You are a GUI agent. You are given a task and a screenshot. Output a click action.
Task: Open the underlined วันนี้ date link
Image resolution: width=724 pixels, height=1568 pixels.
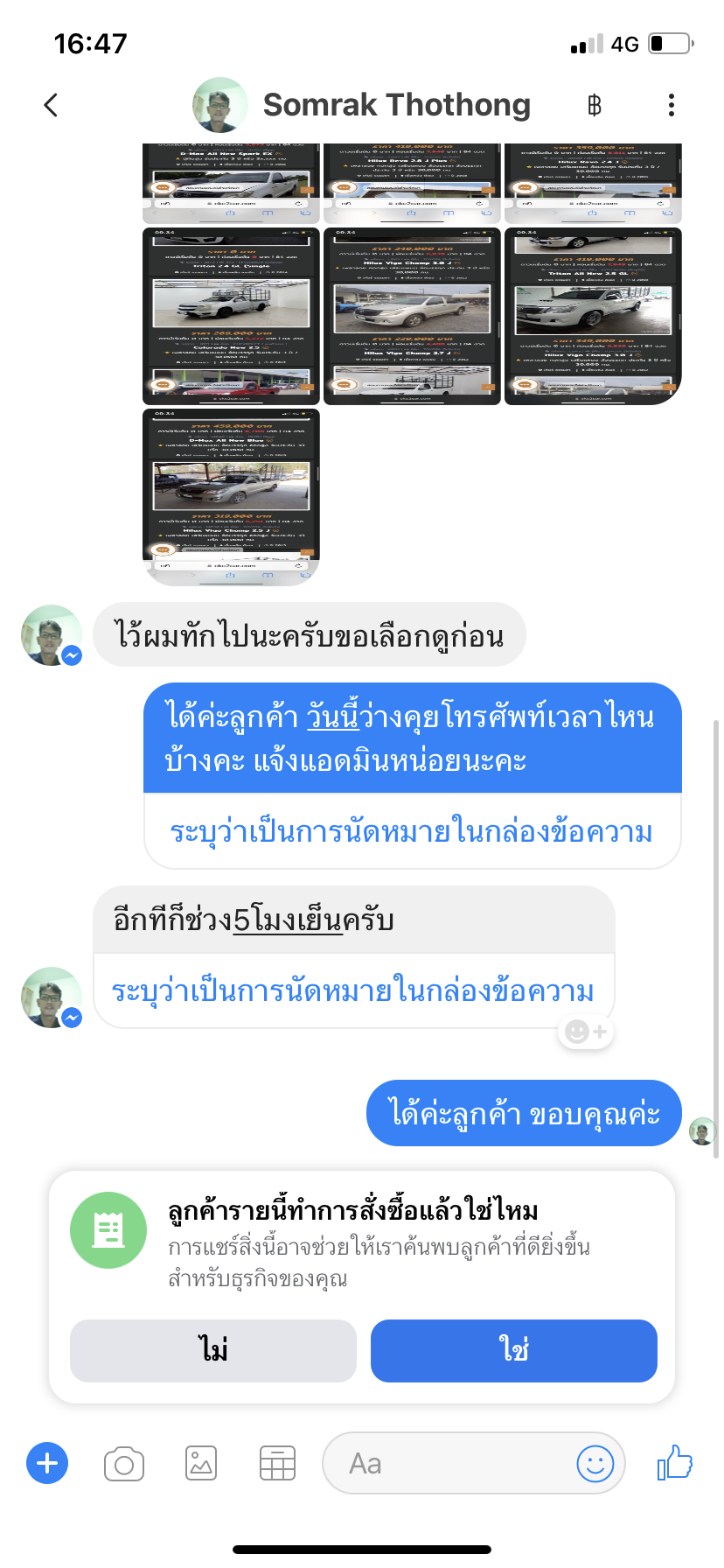(x=333, y=717)
